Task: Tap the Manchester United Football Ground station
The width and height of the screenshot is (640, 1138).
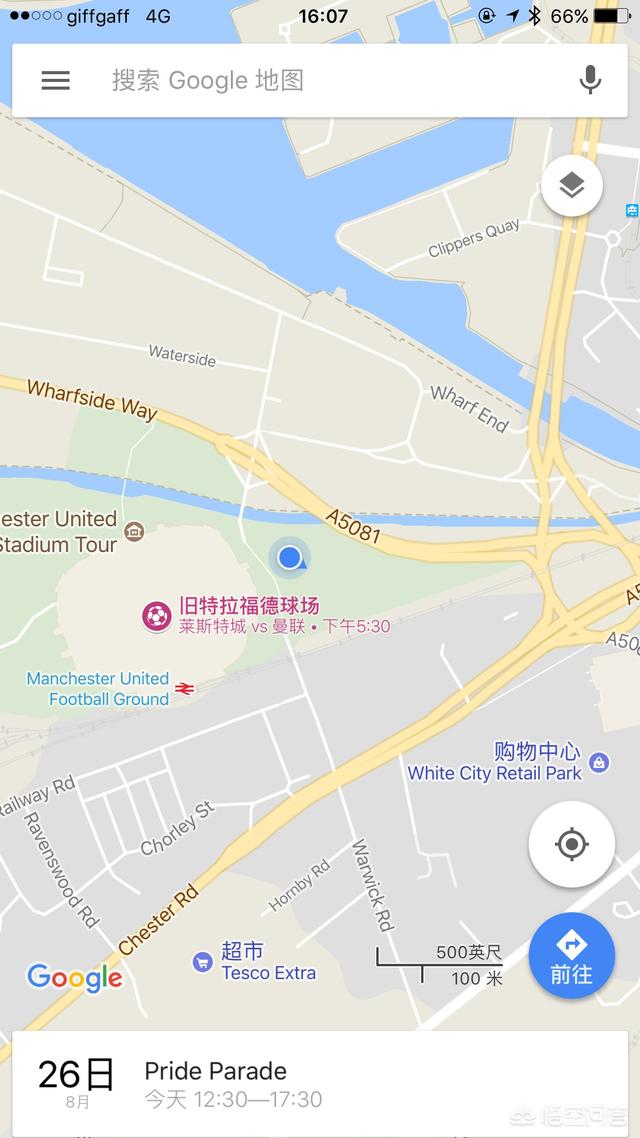Action: coord(184,688)
